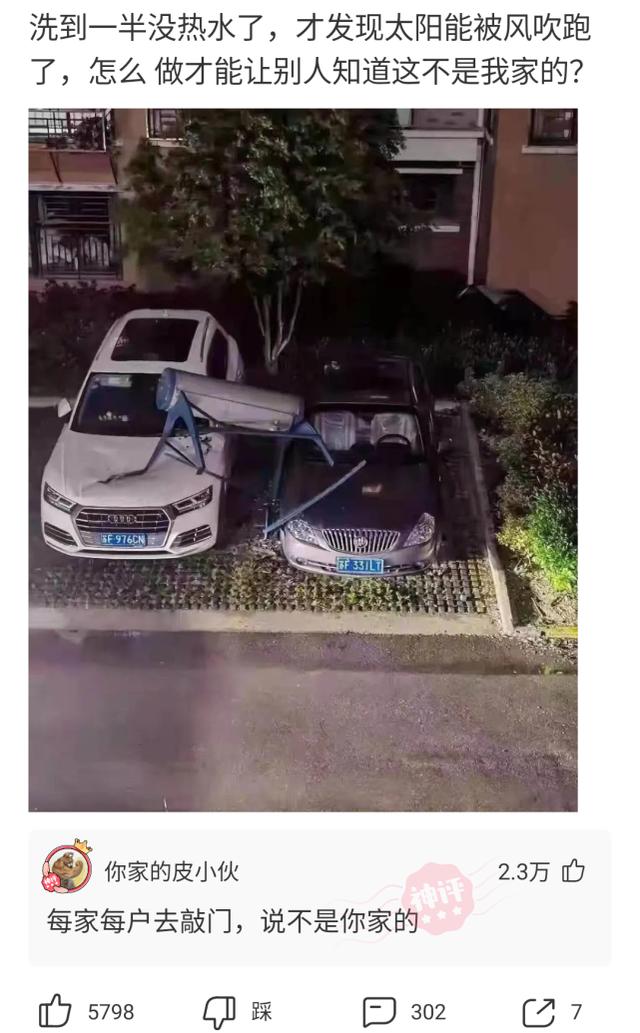Image resolution: width=640 pixels, height=1033 pixels.
Task: Like the post with 5798 likes
Action: 56,1011
